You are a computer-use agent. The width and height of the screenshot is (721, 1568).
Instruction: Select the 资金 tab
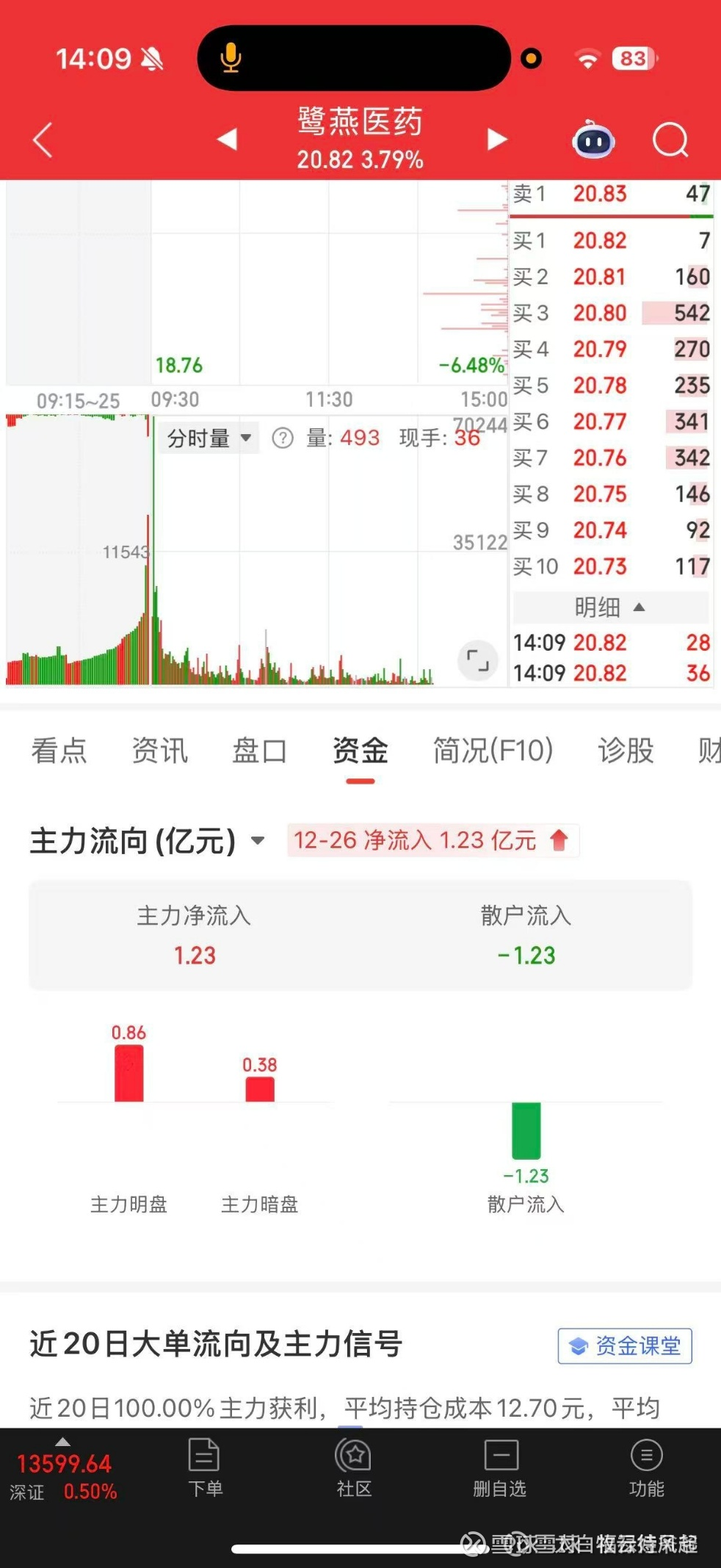click(360, 751)
